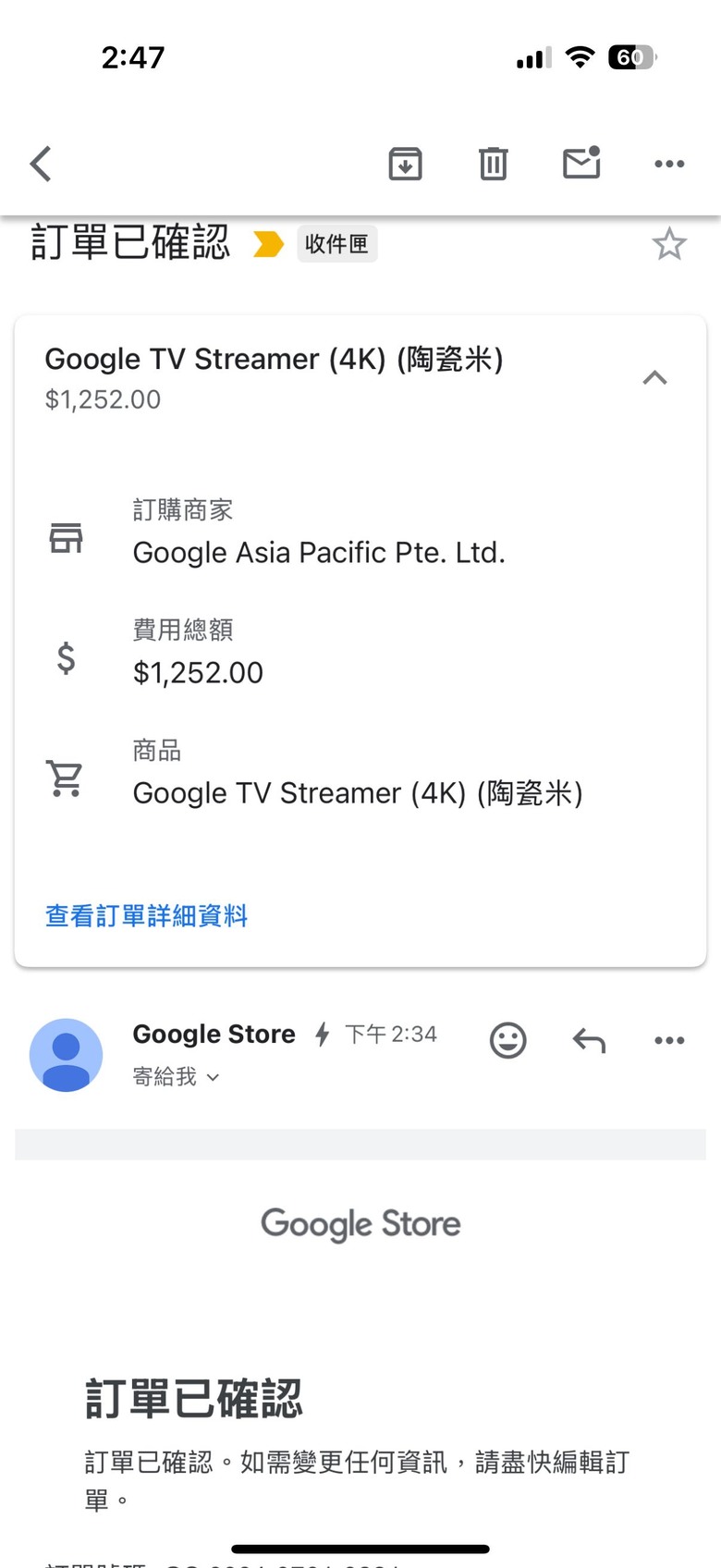The width and height of the screenshot is (721, 1568).
Task: Reply to Google Store
Action: coord(589,1040)
